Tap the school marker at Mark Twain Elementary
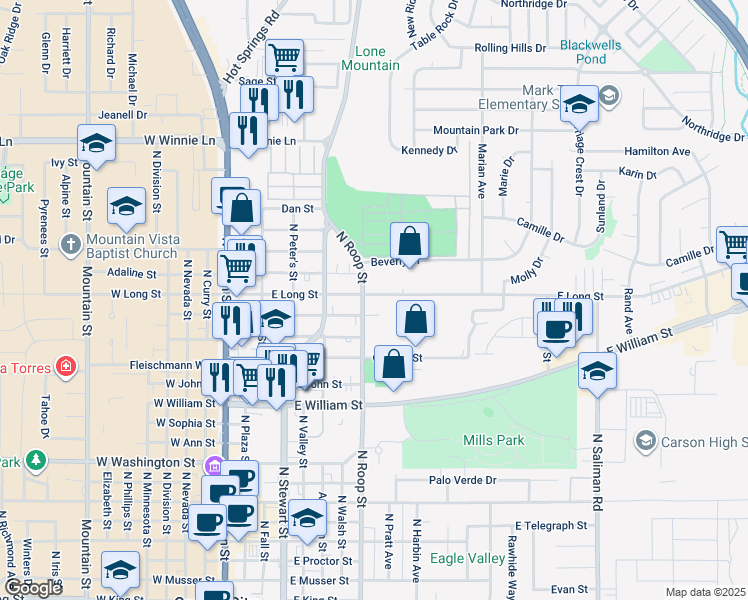The width and height of the screenshot is (748, 600). pos(580,104)
